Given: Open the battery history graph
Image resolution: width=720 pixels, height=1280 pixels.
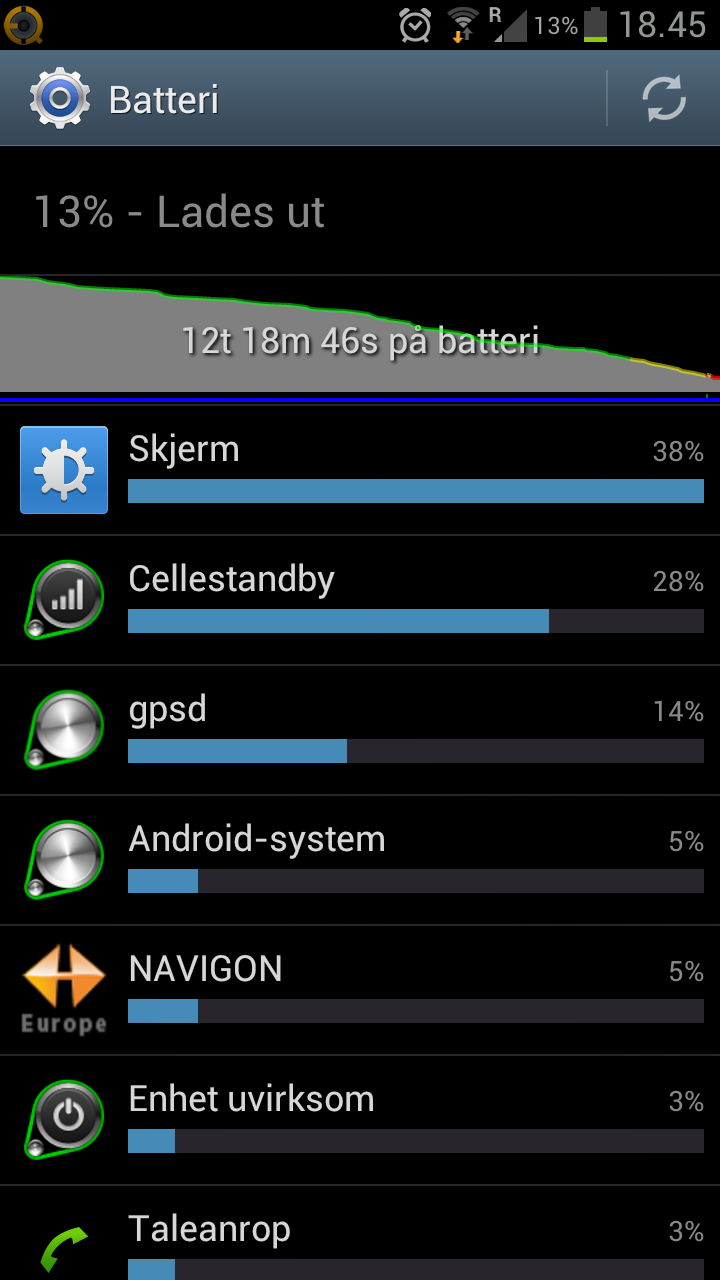Looking at the screenshot, I should tap(360, 338).
